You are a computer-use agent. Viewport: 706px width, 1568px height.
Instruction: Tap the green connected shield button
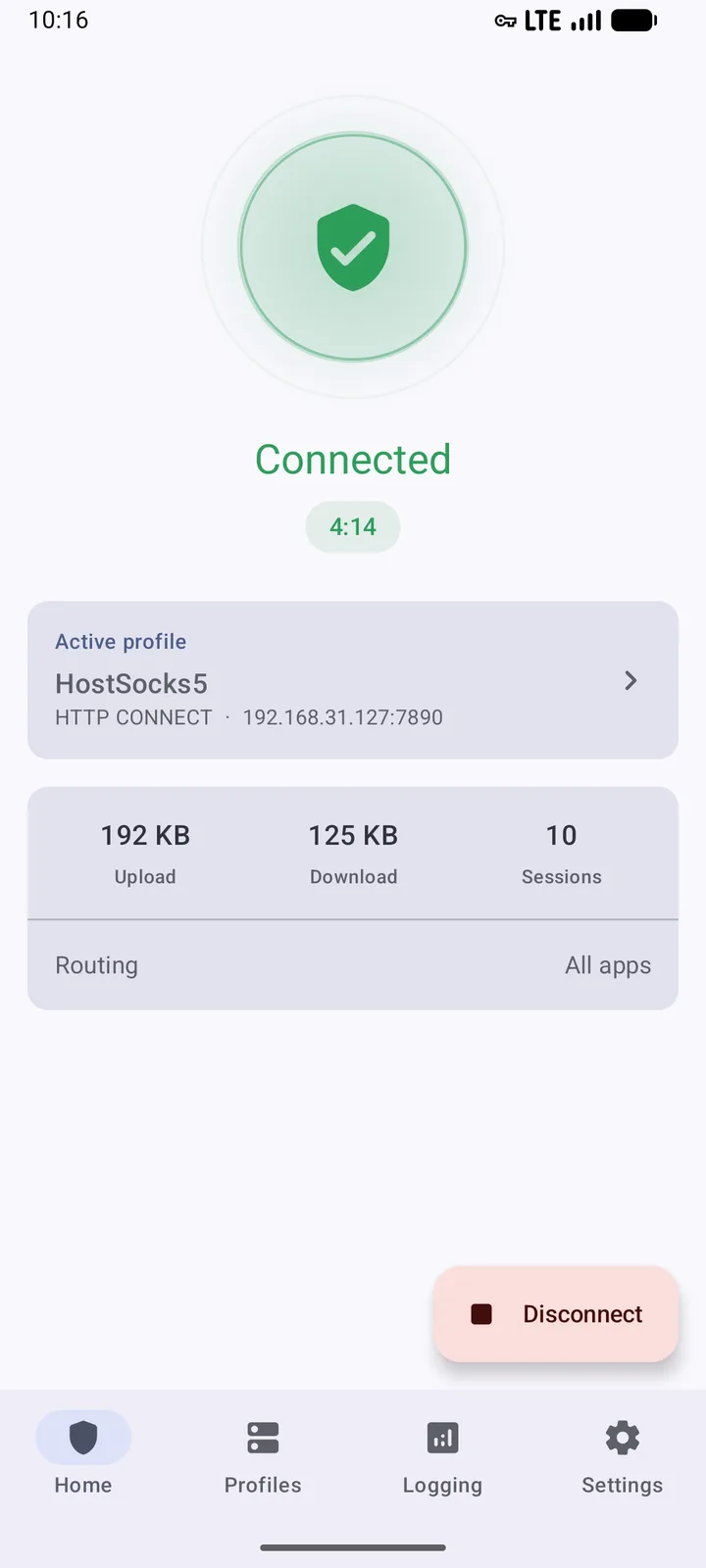tap(353, 247)
